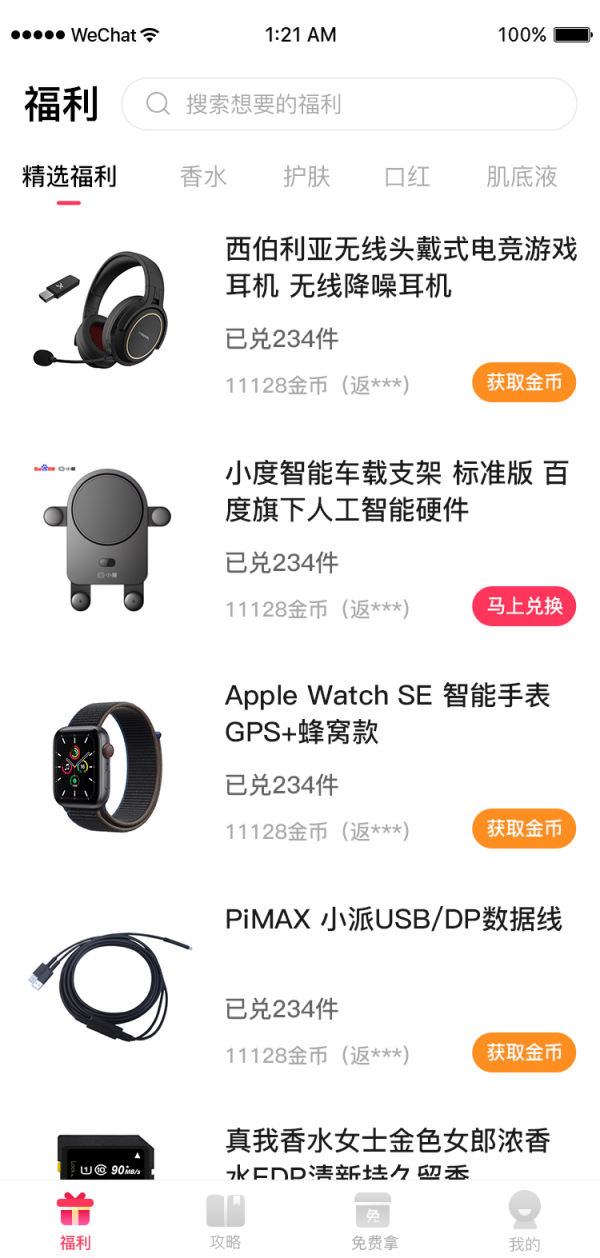The height and width of the screenshot is (1258, 600).
Task: Open the 口红 category tab
Action: tap(407, 177)
